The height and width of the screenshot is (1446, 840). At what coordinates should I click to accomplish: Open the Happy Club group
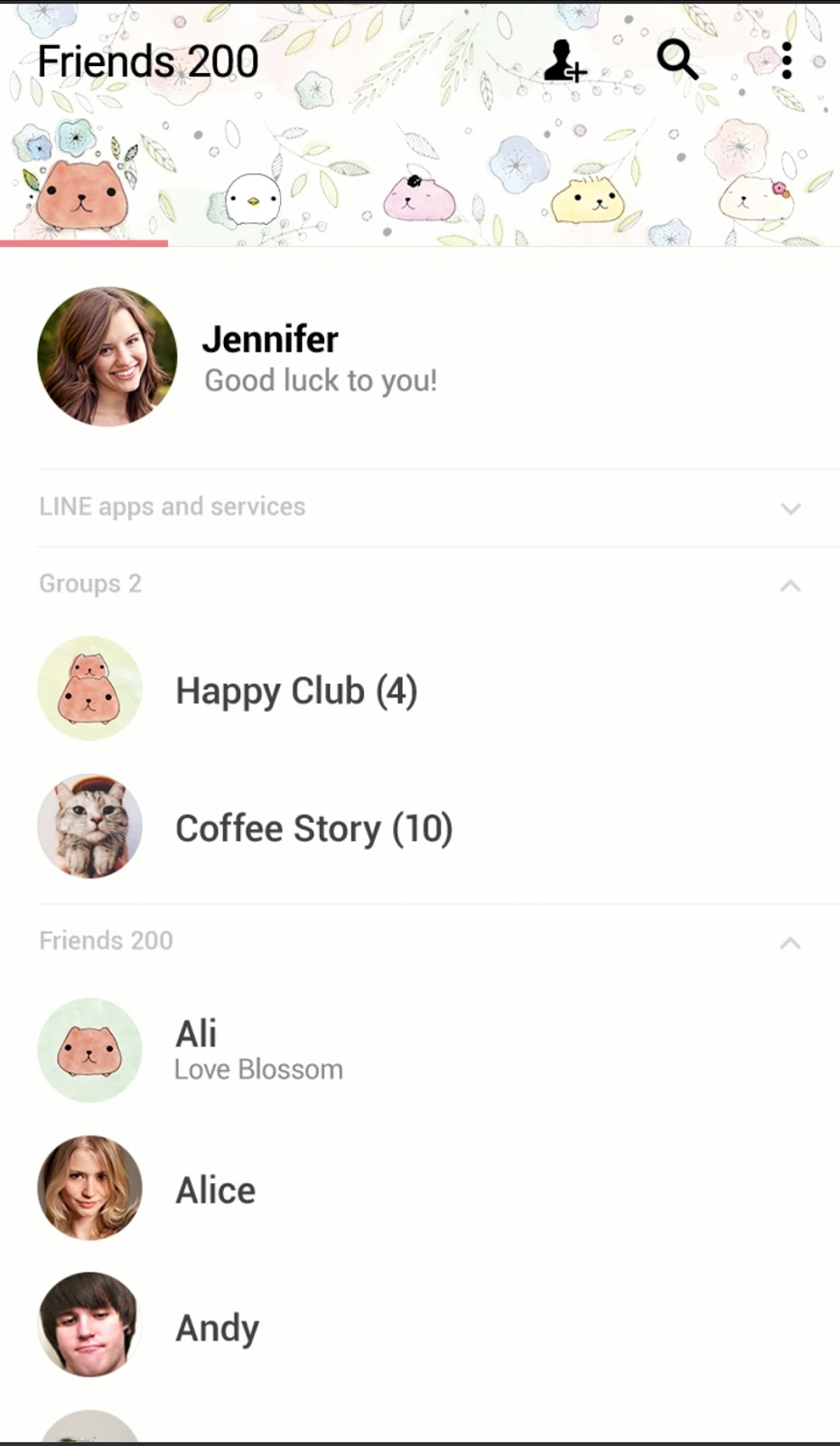pos(296,690)
